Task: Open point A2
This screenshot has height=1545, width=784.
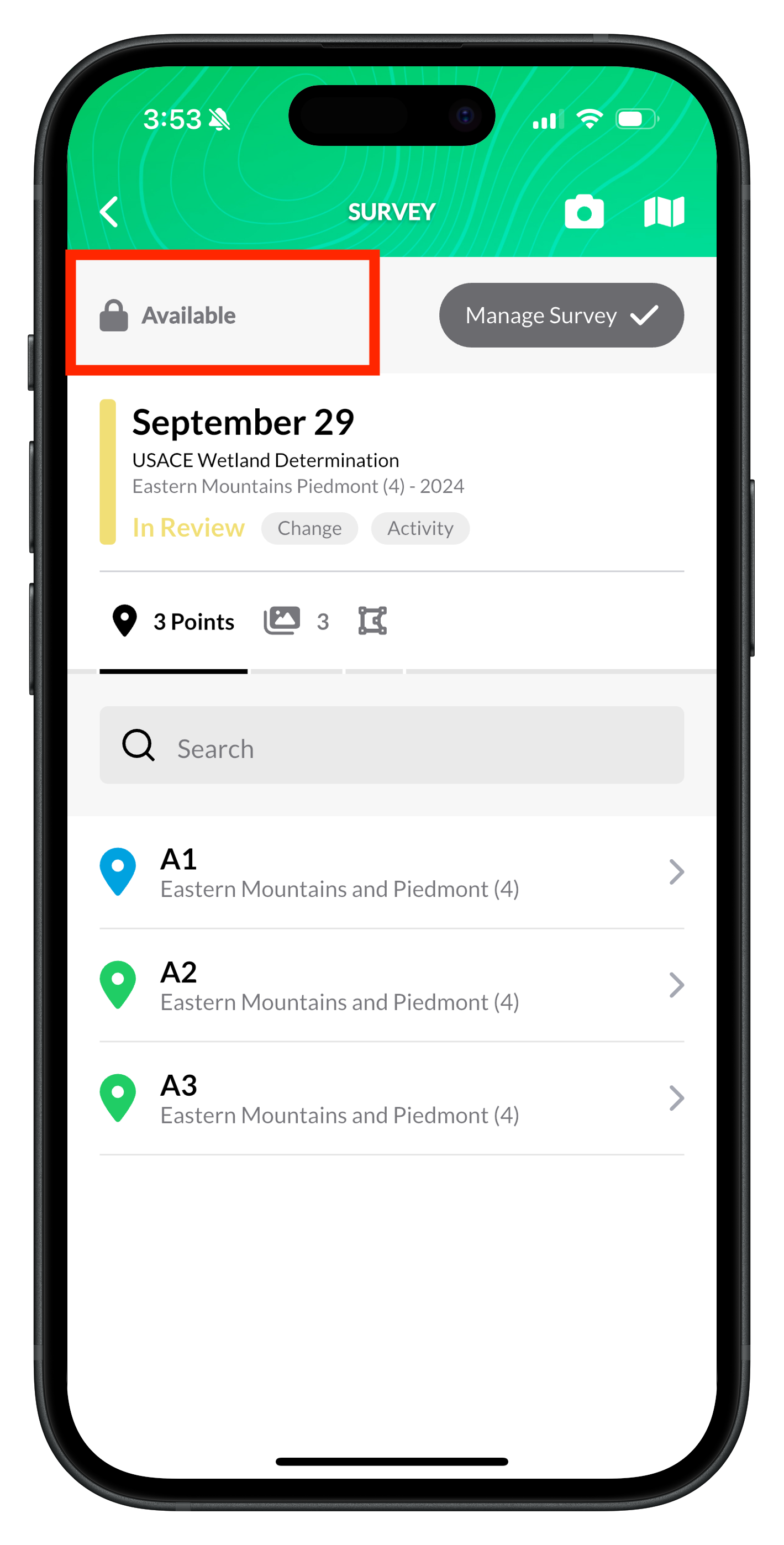Action: 392,985
